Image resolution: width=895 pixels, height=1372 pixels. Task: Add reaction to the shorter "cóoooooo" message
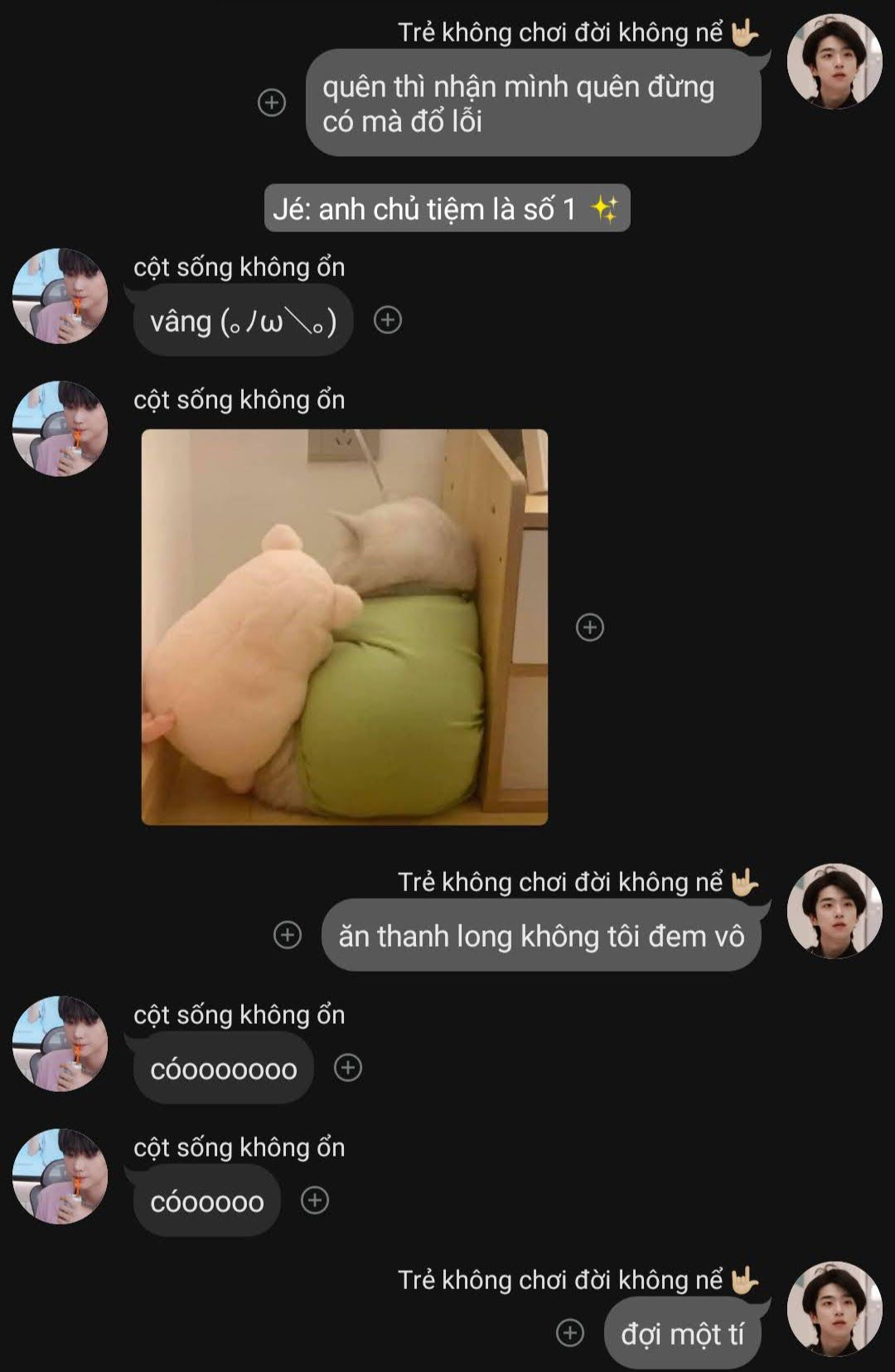pos(315,1200)
